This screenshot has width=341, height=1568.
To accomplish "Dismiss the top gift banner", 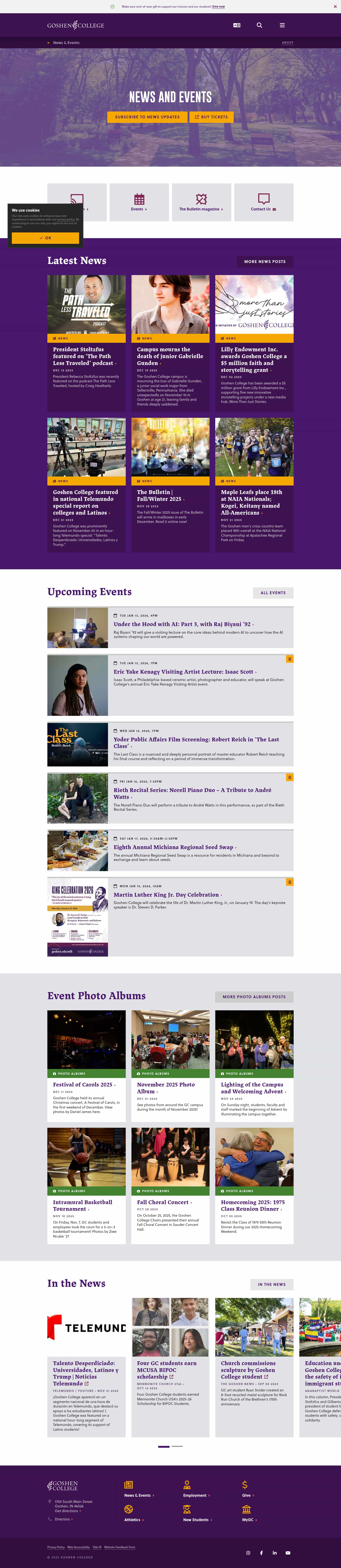I will point(334,7).
